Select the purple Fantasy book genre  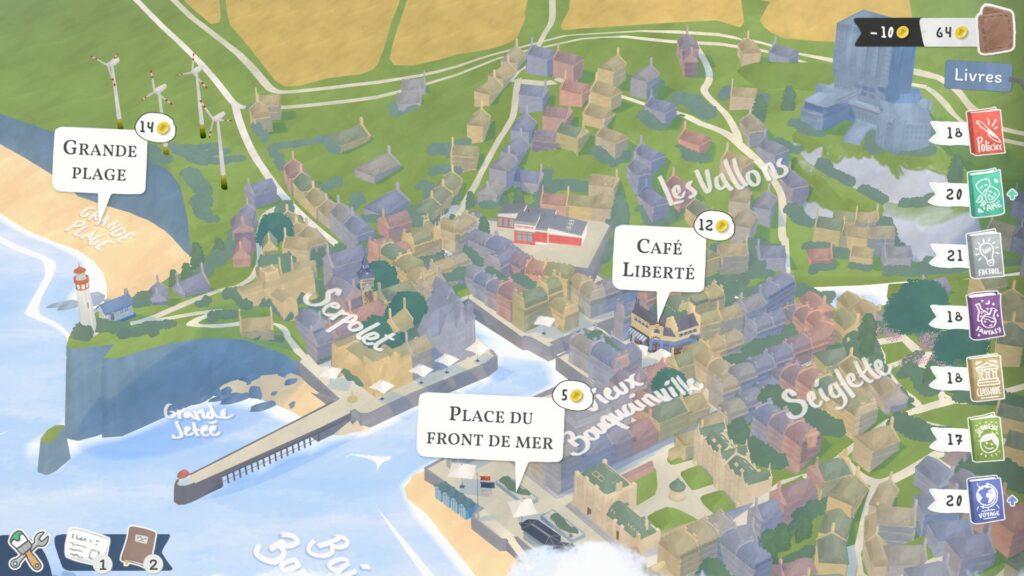(985, 316)
